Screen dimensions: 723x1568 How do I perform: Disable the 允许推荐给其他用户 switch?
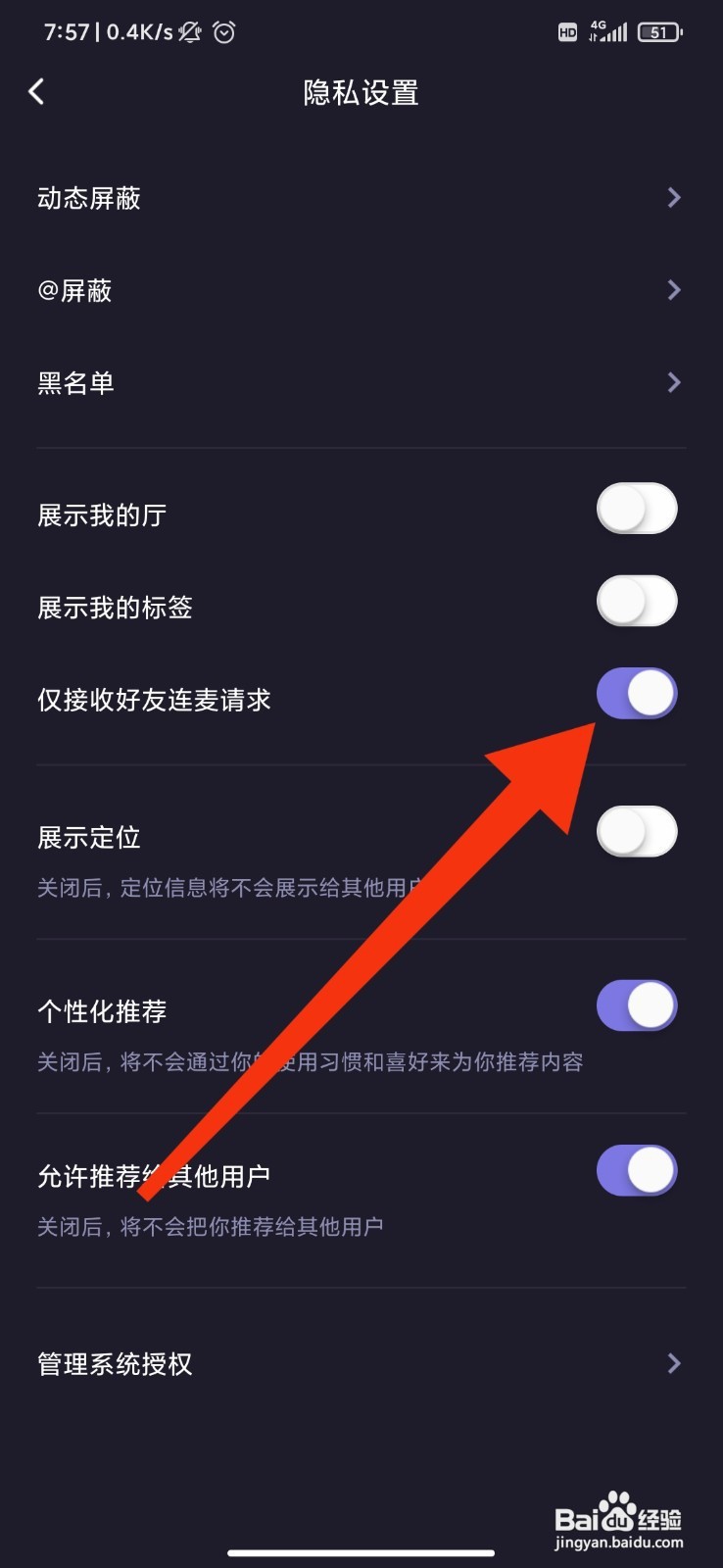(x=637, y=1170)
